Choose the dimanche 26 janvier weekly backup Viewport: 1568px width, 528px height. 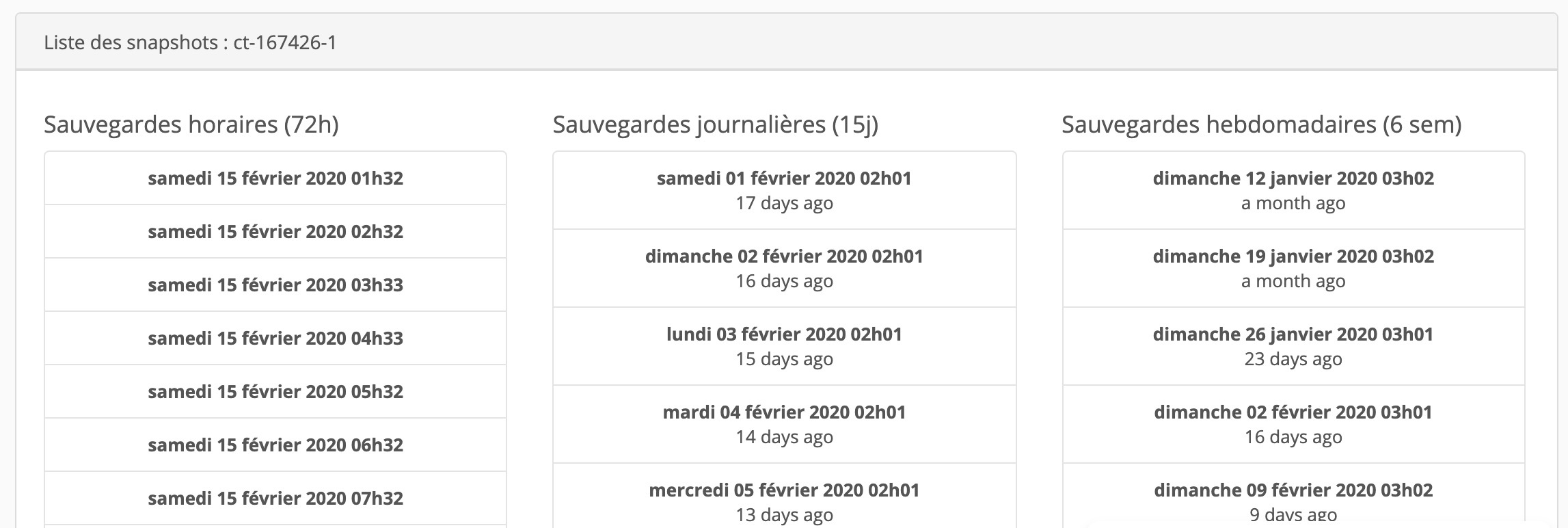1293,346
